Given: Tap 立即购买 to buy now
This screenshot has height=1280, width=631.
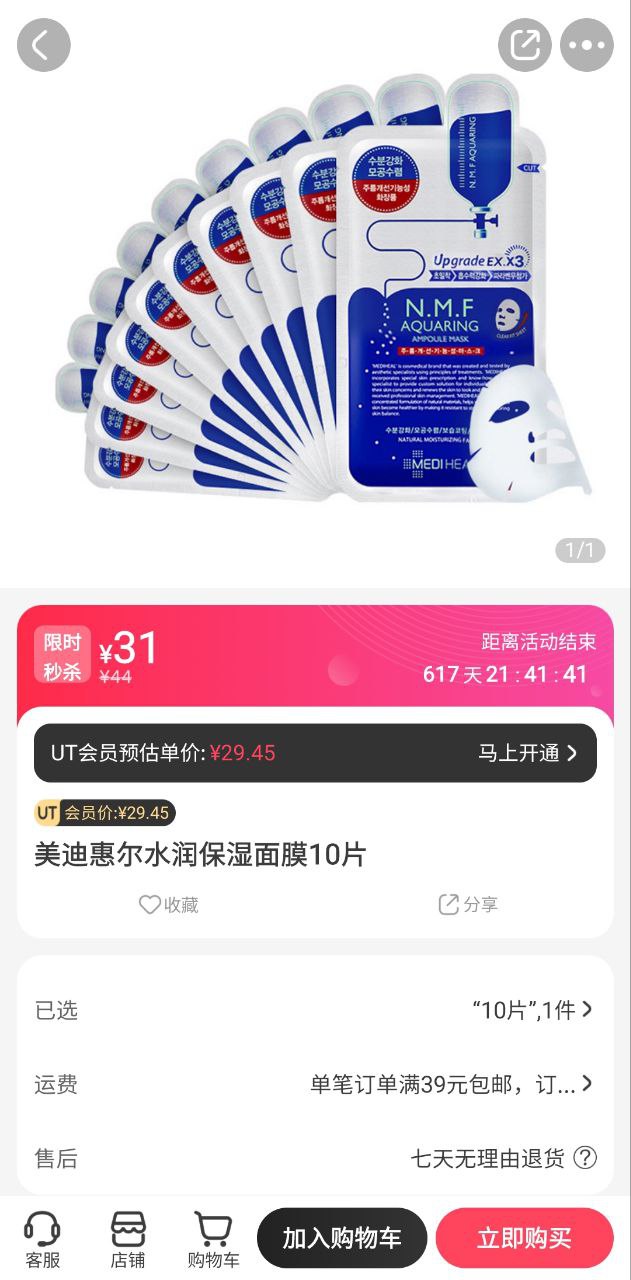Looking at the screenshot, I should point(524,1238).
